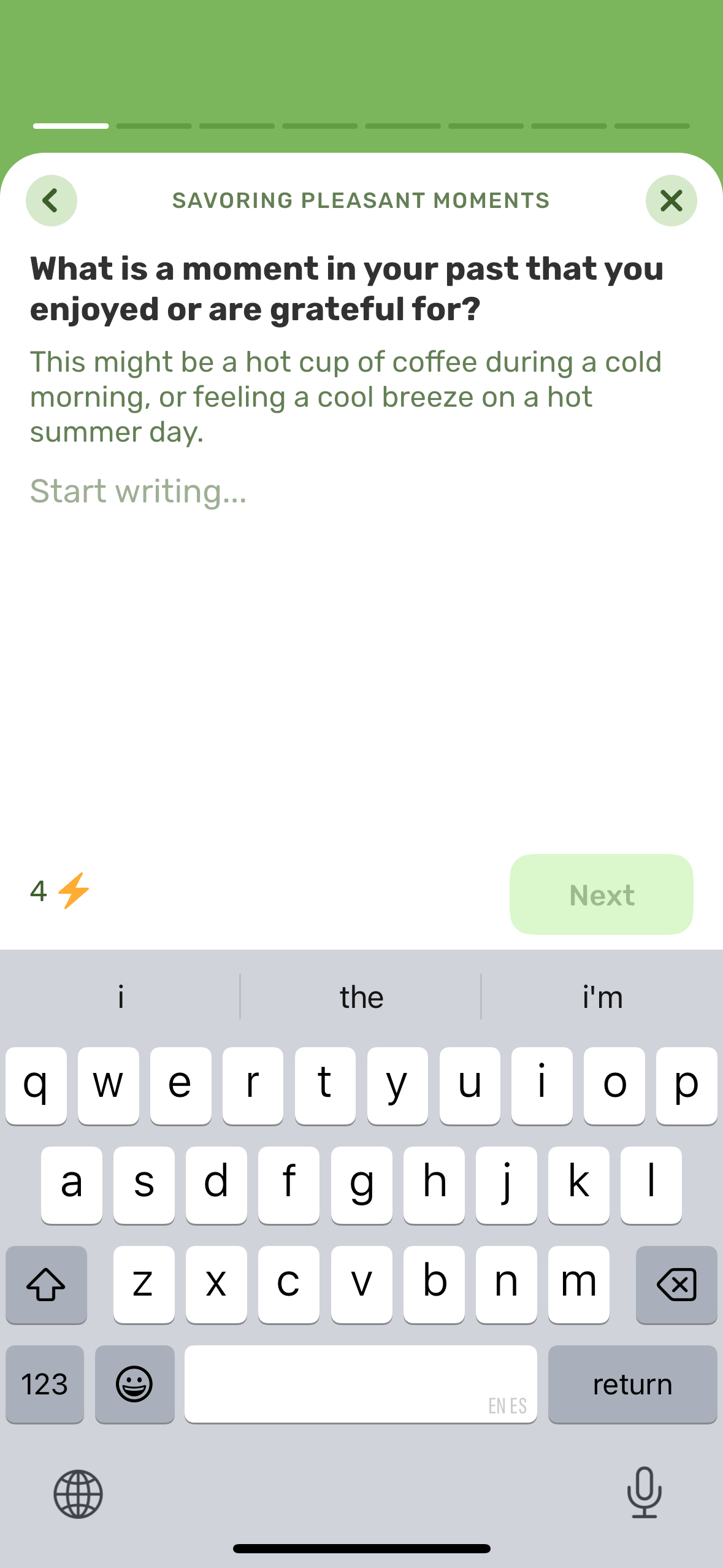Insert the "the" predictive suggestion
Image resolution: width=723 pixels, height=1568 pixels.
361,997
